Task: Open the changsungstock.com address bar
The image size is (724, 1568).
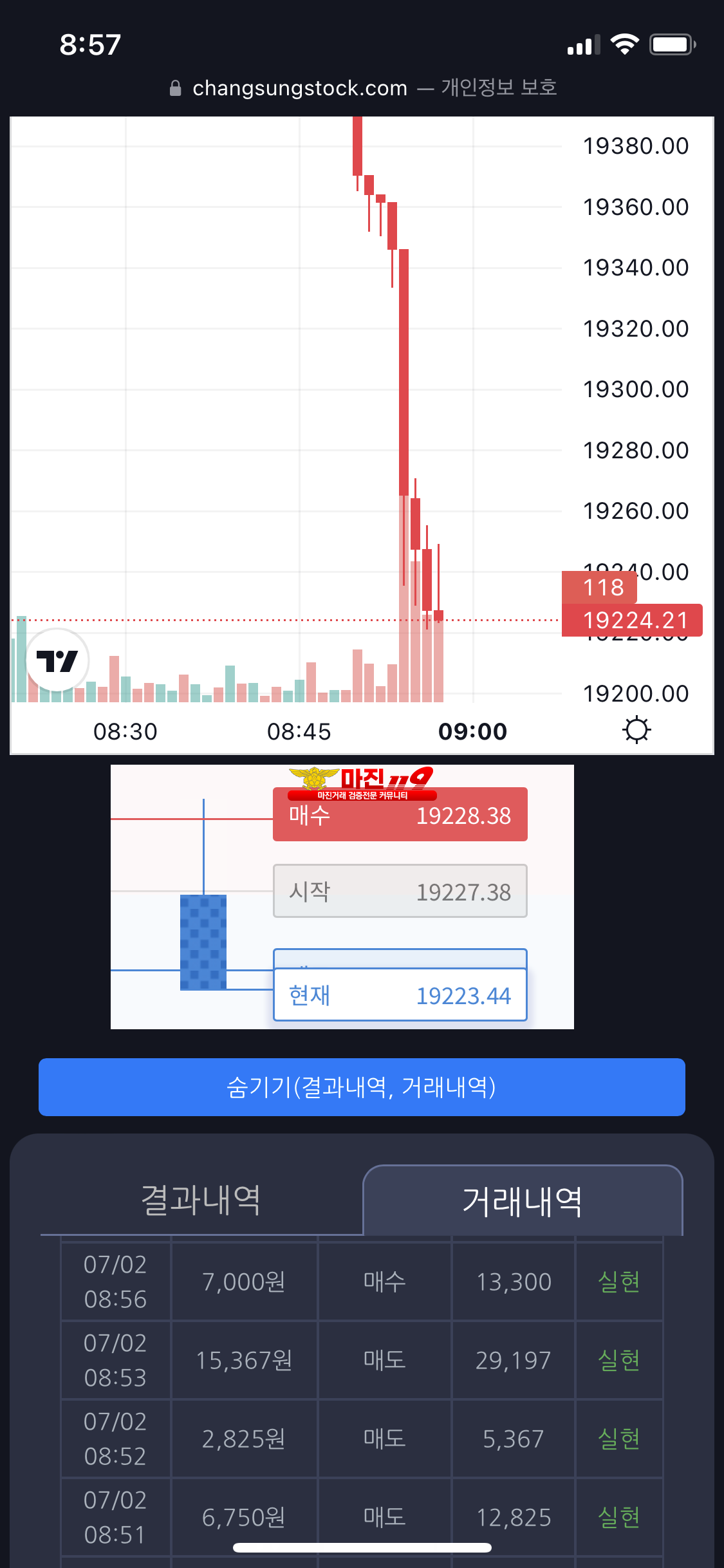Action: [362, 88]
